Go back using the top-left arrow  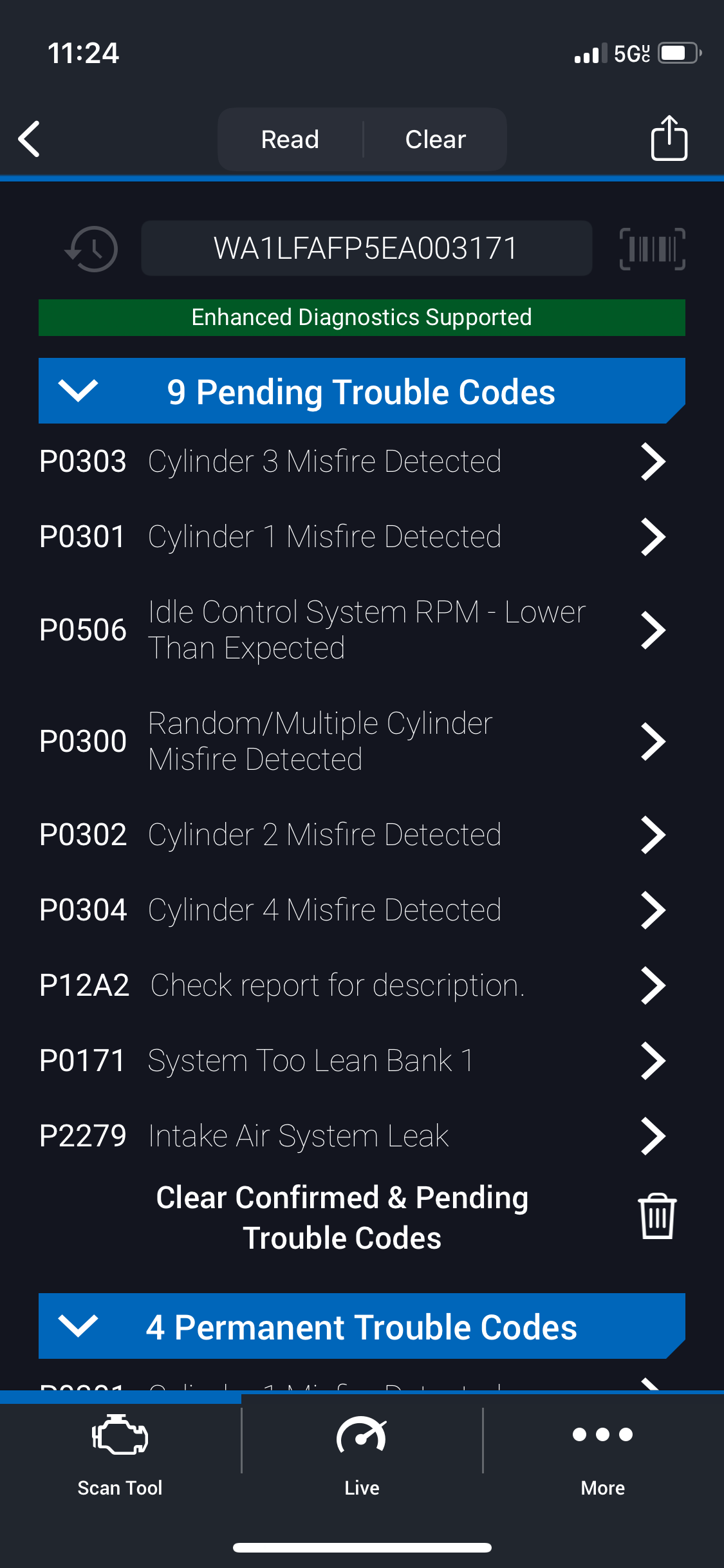29,139
